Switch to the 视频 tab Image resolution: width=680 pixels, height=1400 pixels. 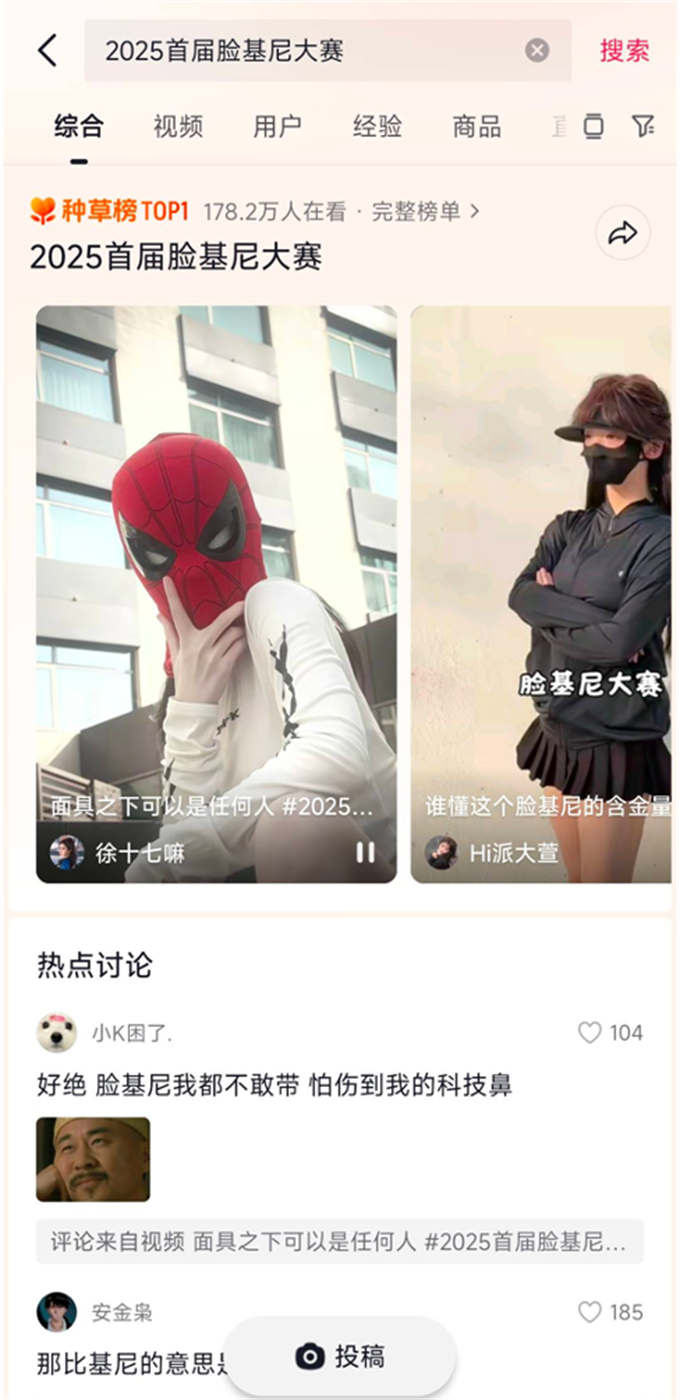click(x=178, y=127)
